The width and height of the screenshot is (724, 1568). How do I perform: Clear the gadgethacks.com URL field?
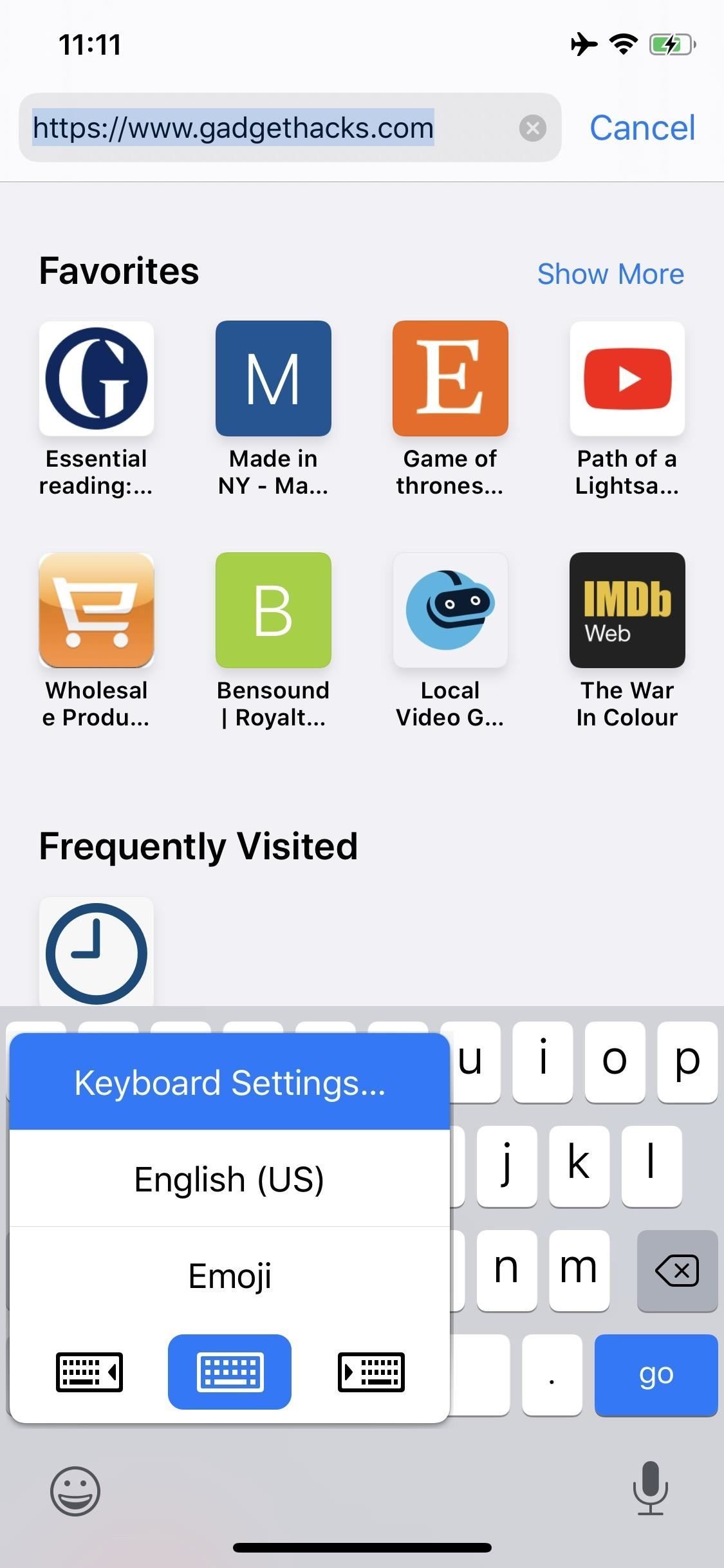coord(533,127)
